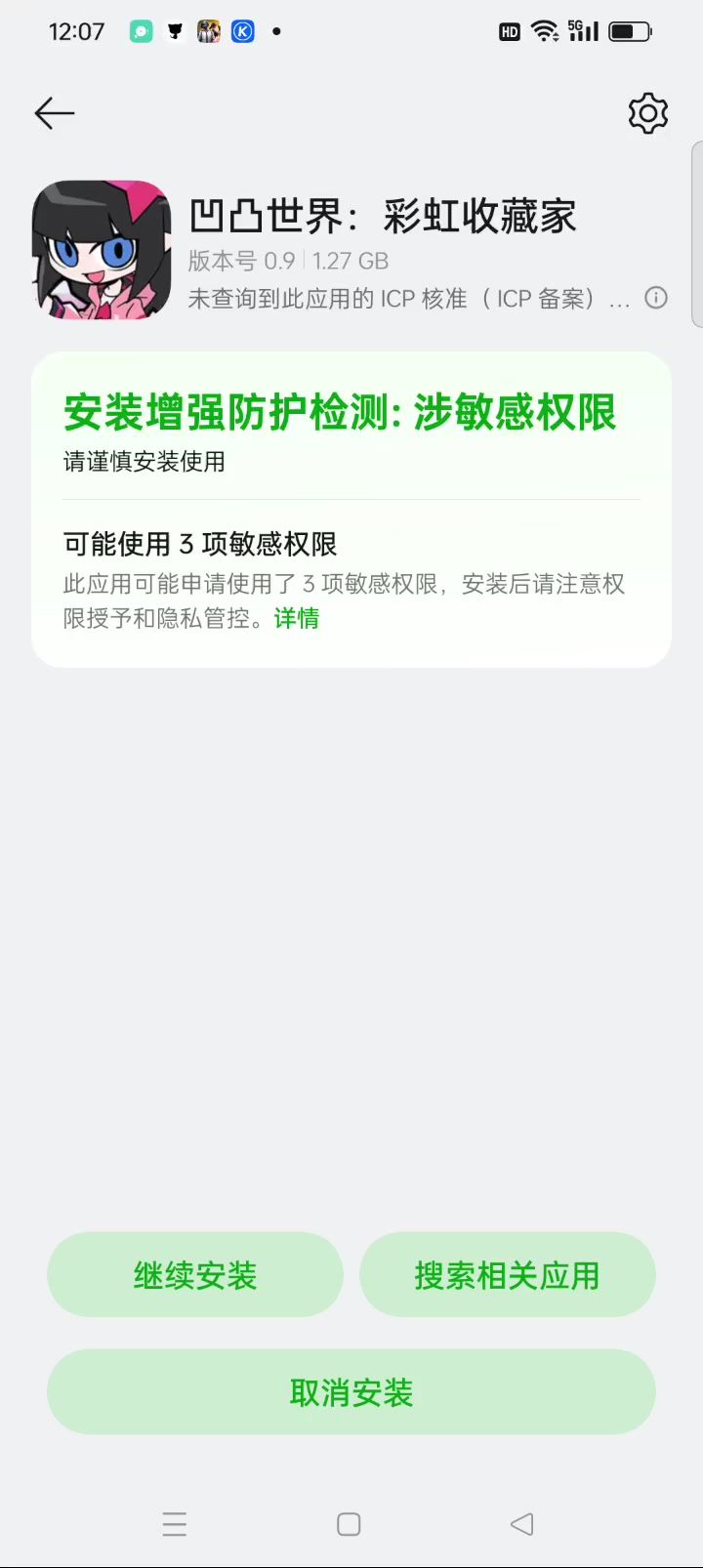Tap 继续安装 to continue installing
This screenshot has height=1568, width=703.
(x=195, y=1275)
